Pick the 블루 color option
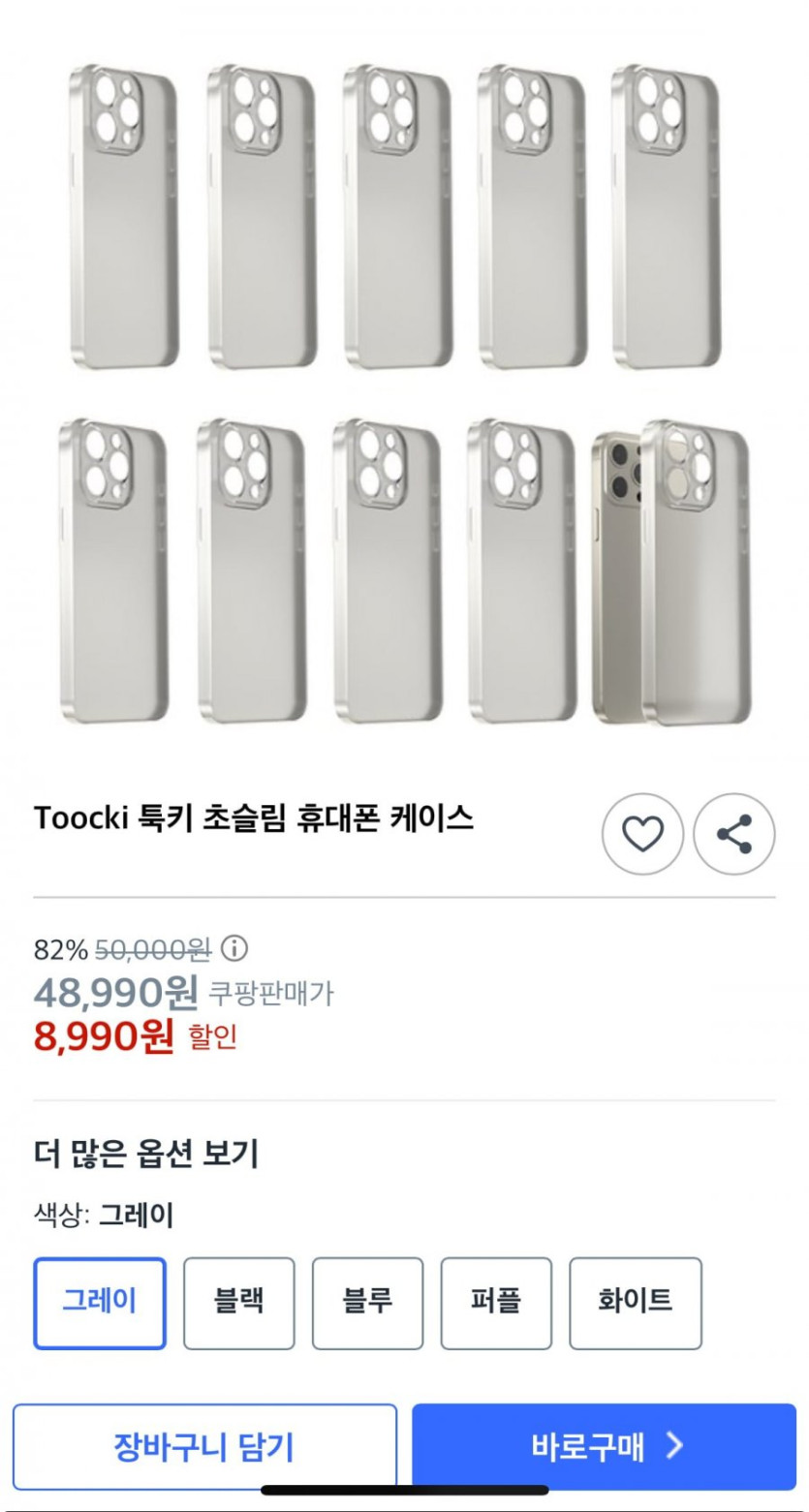This screenshot has height=1512, width=809. [367, 1302]
